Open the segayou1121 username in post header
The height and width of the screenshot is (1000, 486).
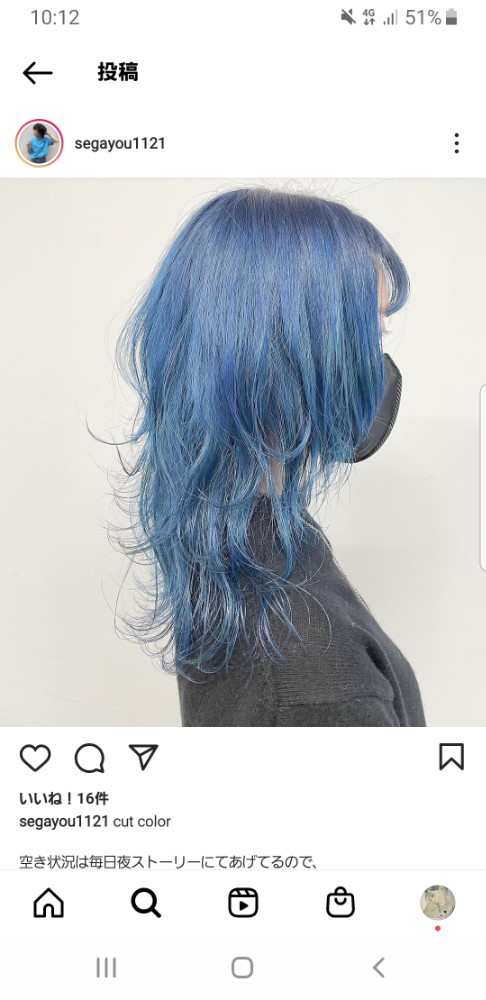(120, 143)
